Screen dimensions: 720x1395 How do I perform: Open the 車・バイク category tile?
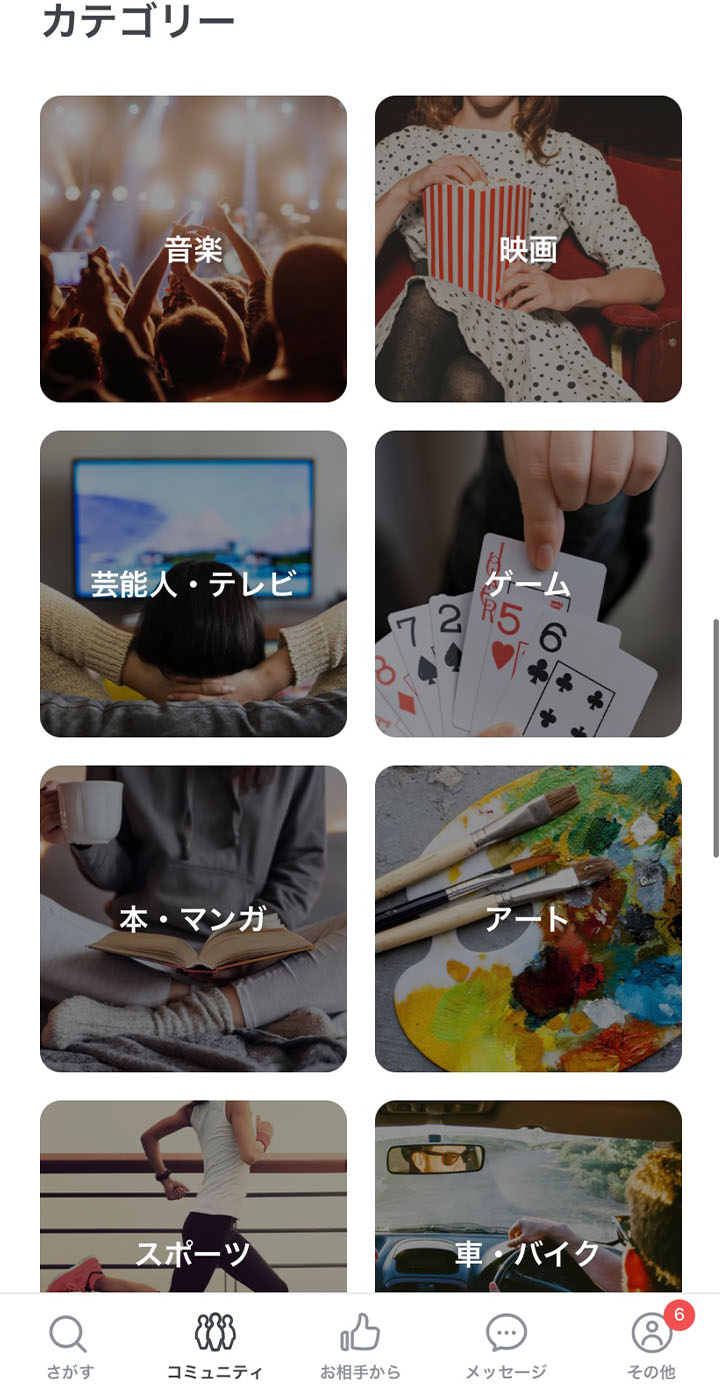click(528, 1197)
